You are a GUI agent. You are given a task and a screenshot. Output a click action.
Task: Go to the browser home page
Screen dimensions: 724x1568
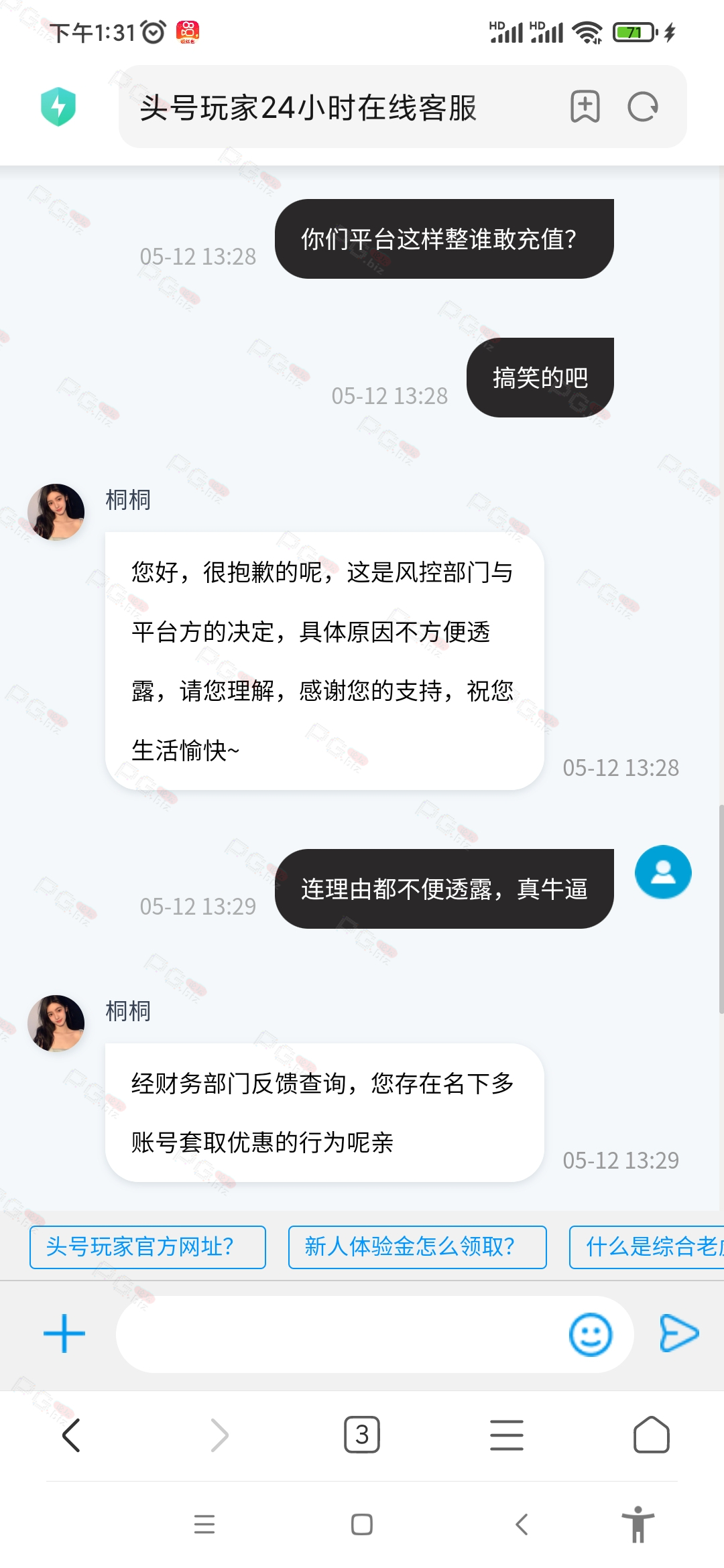coord(652,1435)
